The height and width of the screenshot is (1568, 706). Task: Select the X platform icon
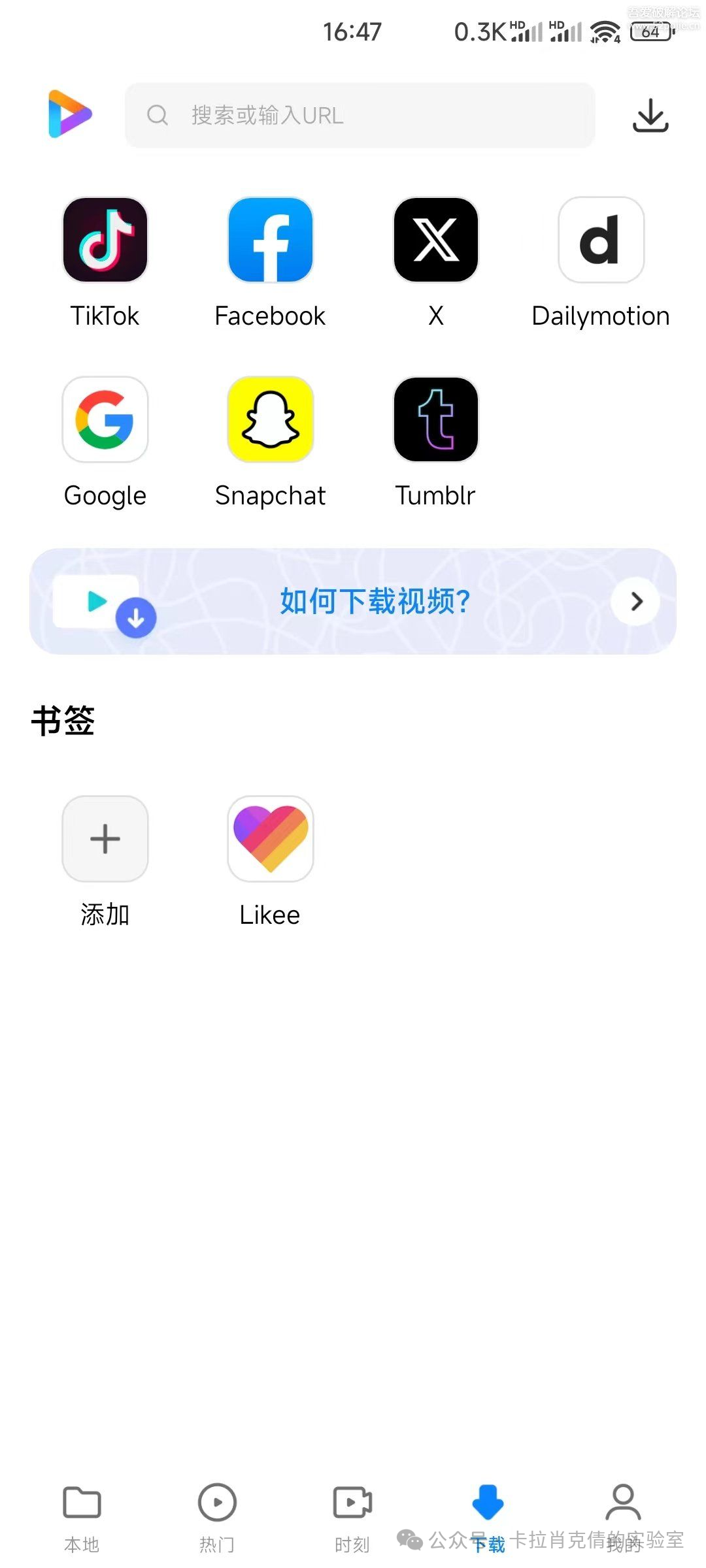click(435, 240)
